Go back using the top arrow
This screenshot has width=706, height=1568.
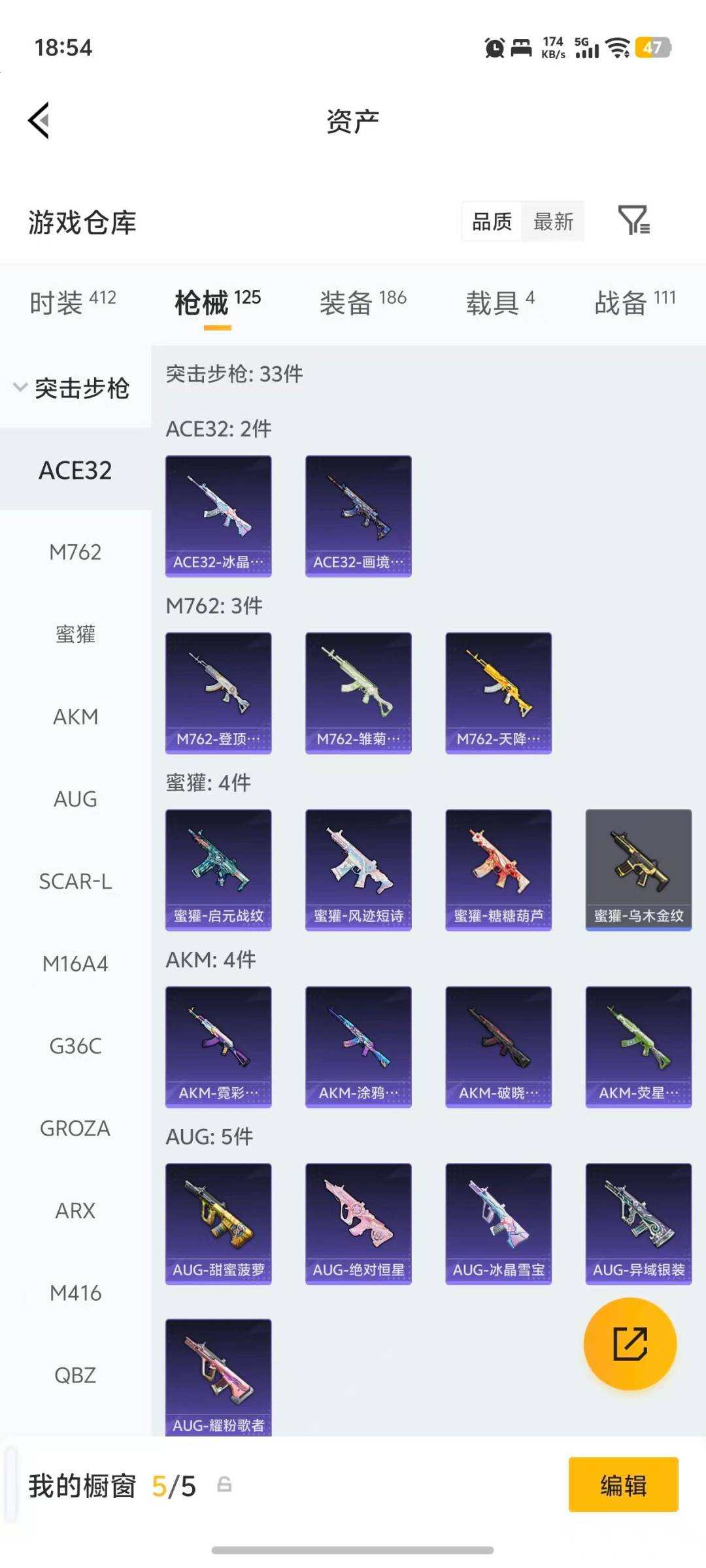39,121
